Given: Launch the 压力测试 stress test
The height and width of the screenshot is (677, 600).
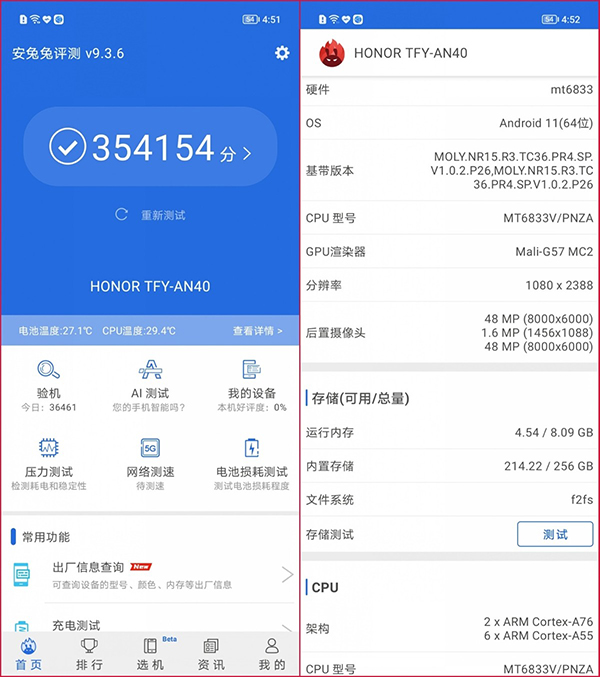Looking at the screenshot, I should [48, 459].
